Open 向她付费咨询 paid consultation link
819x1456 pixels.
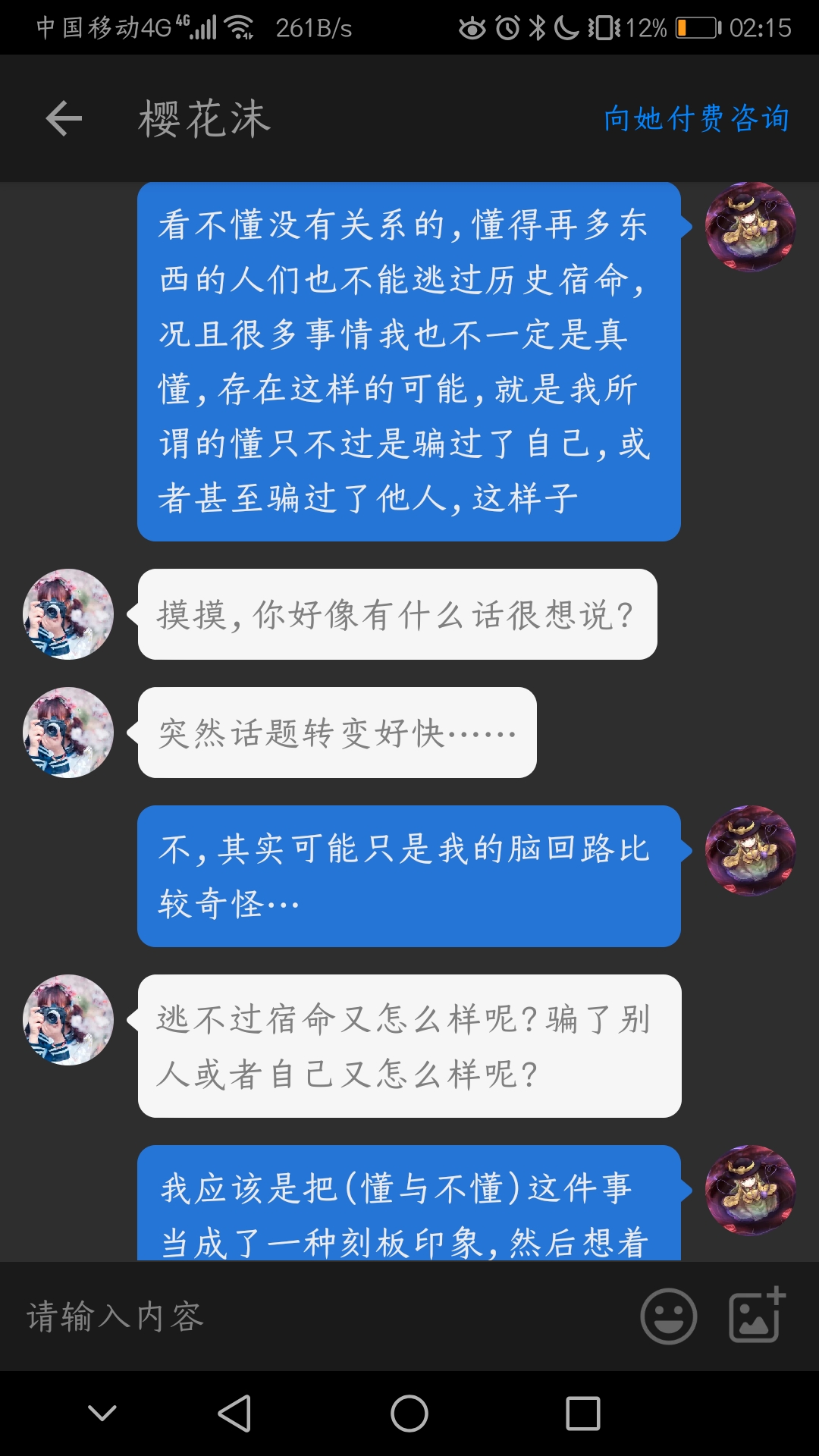(696, 119)
